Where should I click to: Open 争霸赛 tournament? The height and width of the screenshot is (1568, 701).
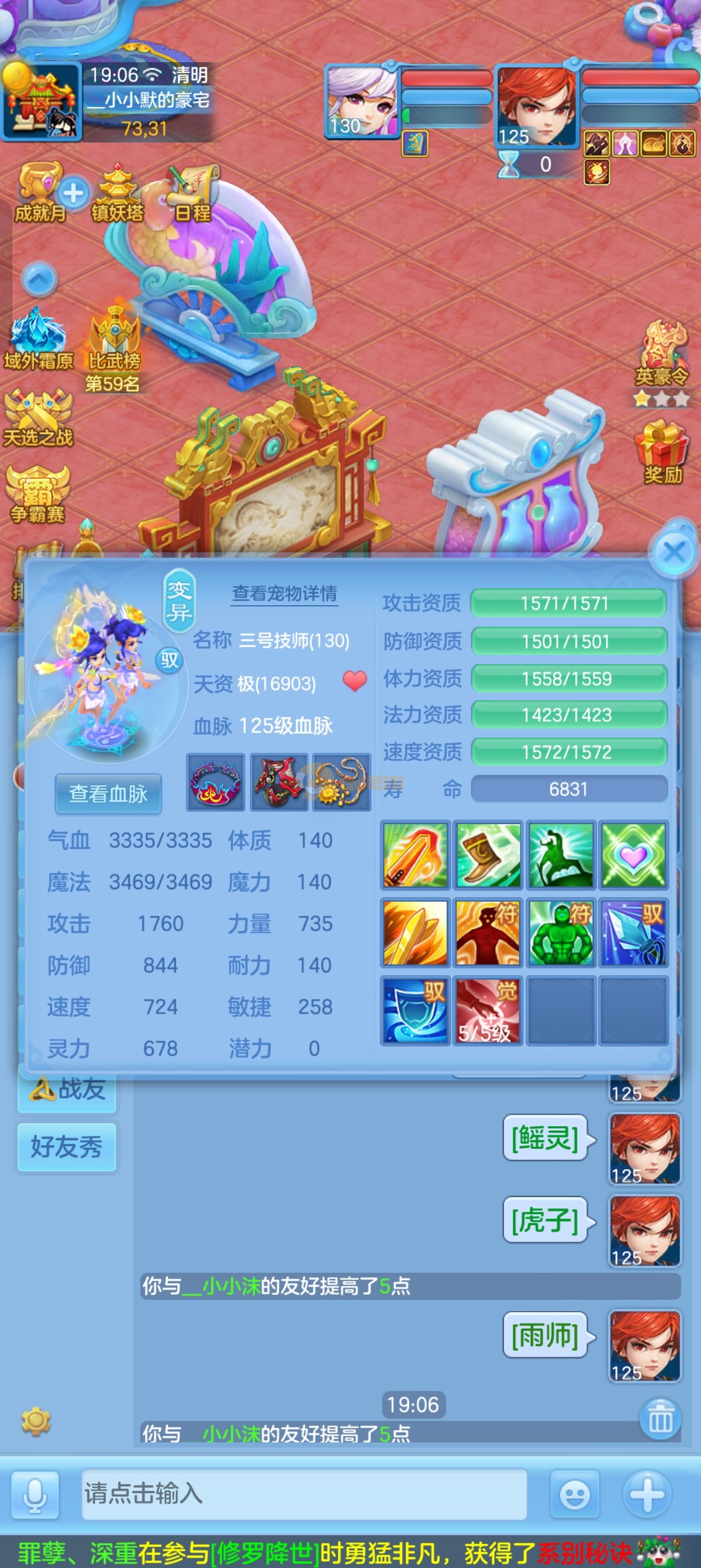[38, 494]
